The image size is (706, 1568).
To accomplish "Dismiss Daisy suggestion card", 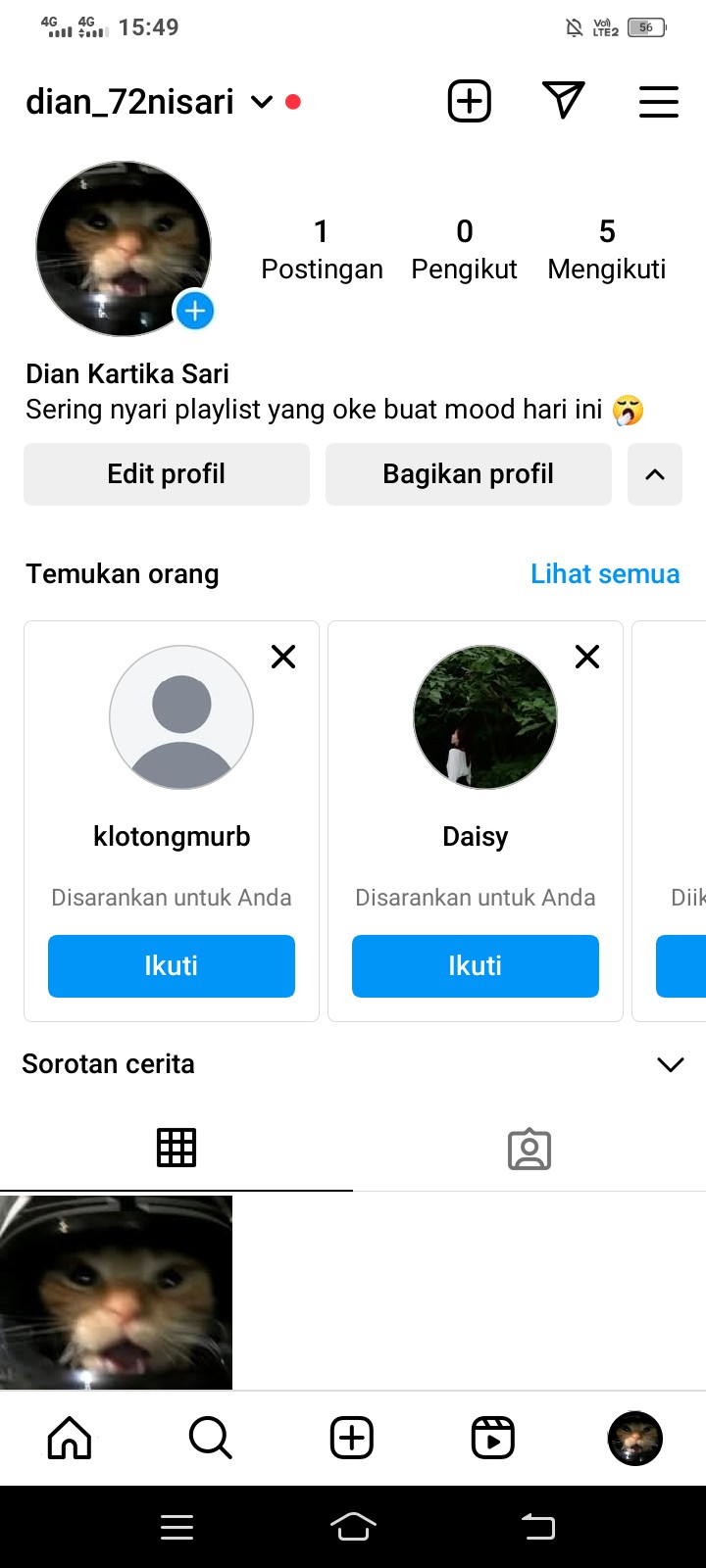I will pos(587,657).
